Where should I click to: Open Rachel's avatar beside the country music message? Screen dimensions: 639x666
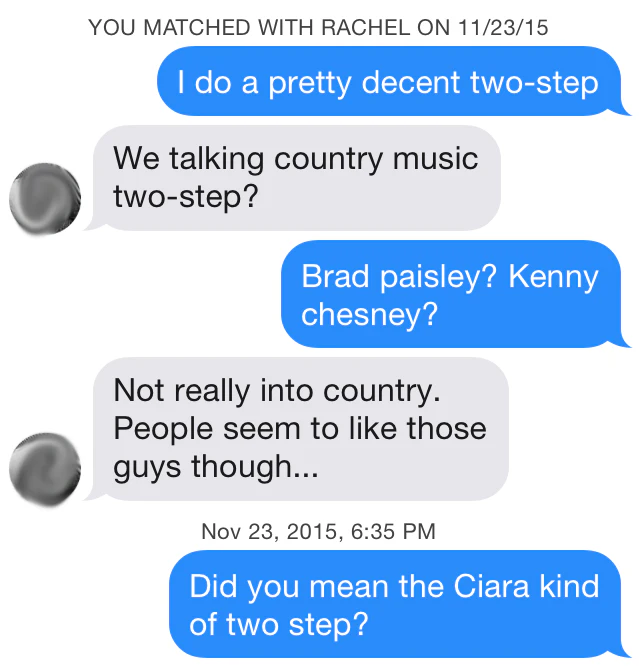coord(46,197)
